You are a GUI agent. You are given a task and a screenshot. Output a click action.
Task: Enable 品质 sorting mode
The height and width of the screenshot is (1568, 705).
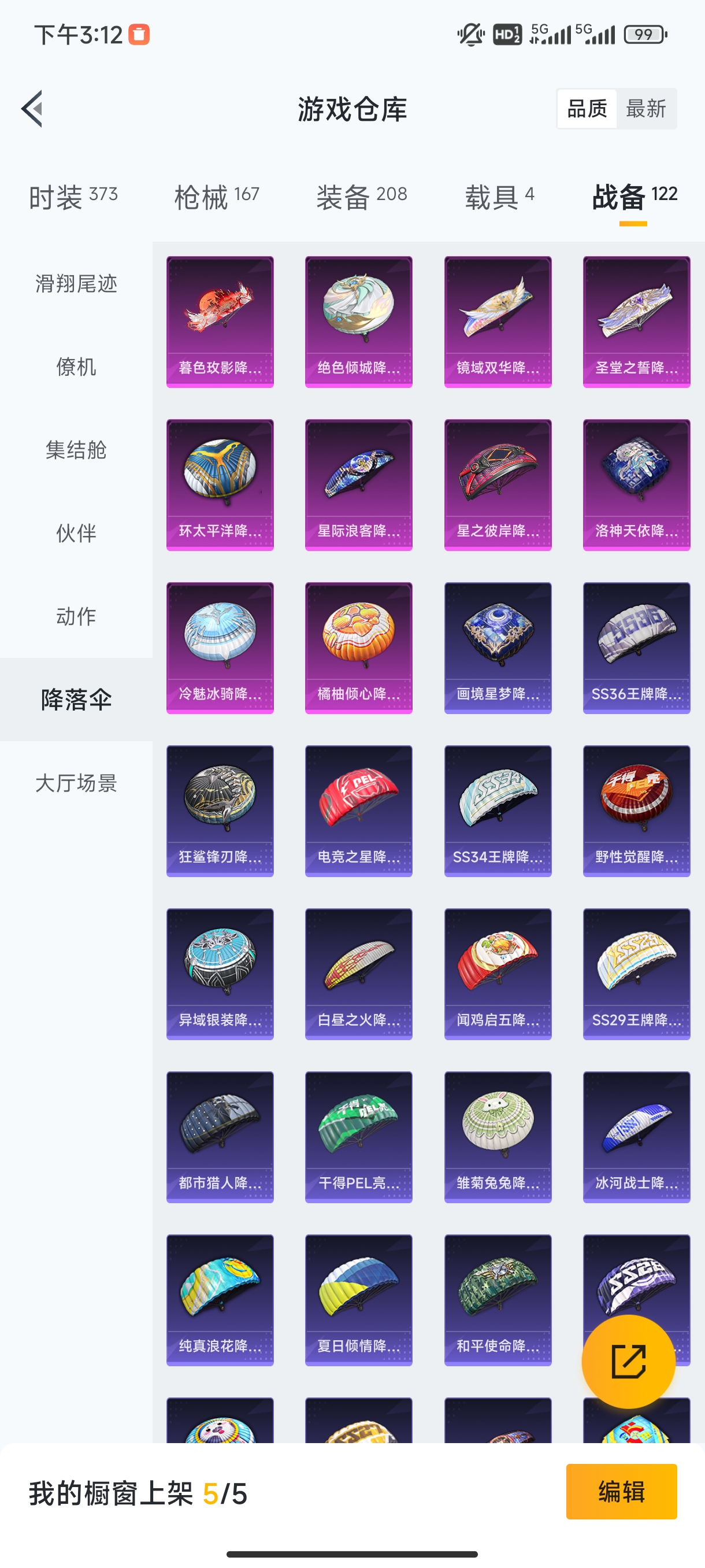click(x=588, y=108)
